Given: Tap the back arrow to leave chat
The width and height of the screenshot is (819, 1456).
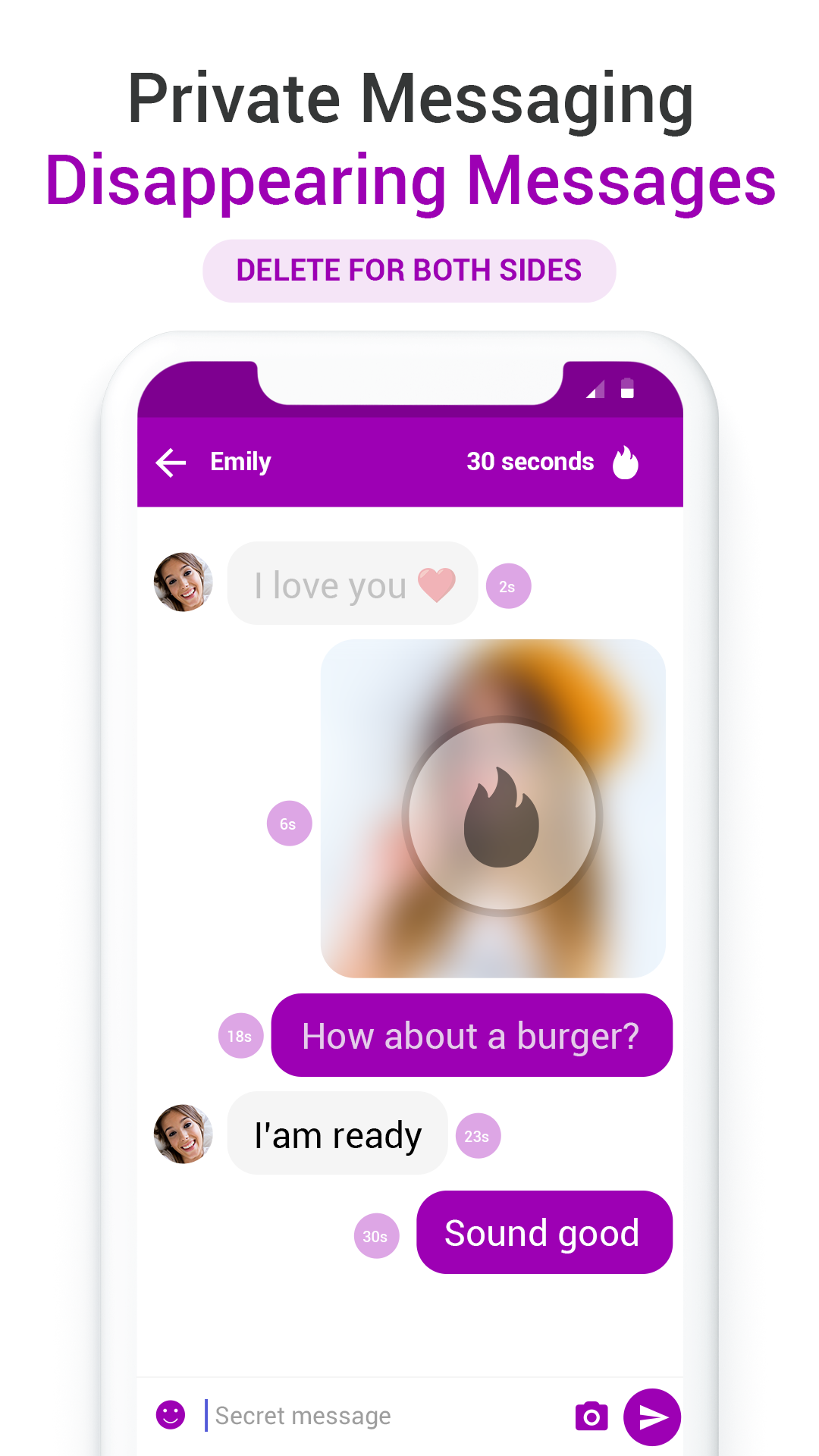Looking at the screenshot, I should (x=171, y=461).
